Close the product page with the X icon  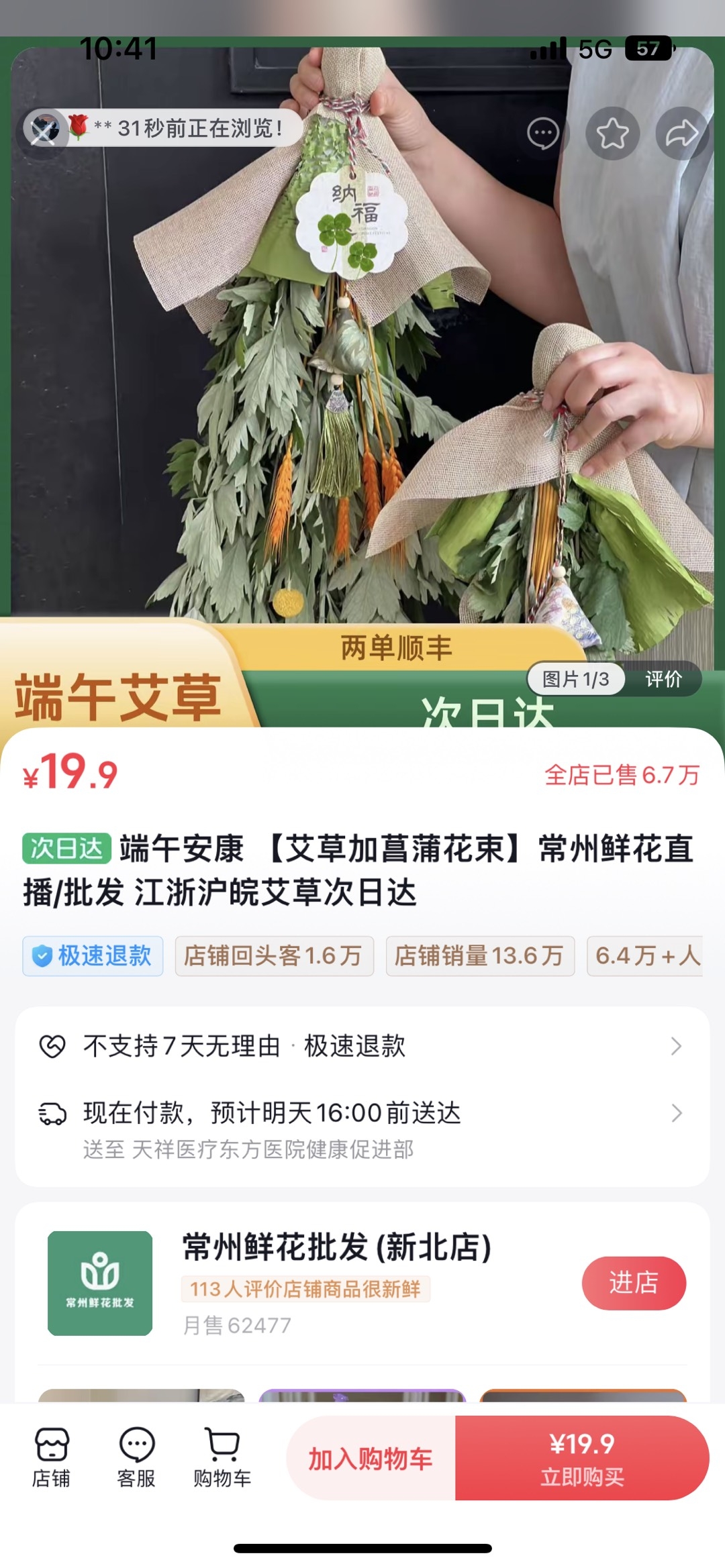(44, 132)
